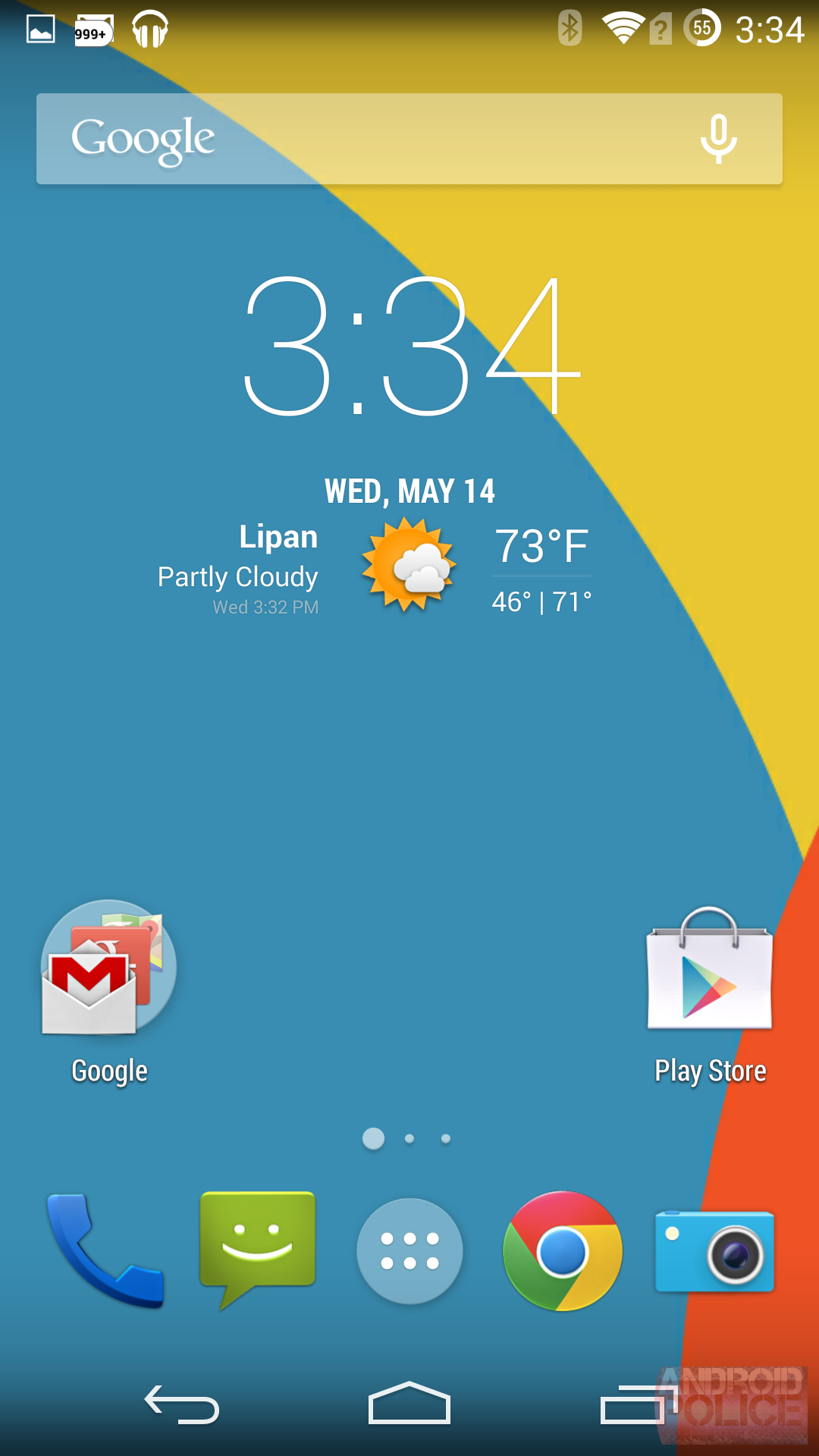Select the third home screen dot
This screenshot has height=1456, width=819.
click(446, 1137)
